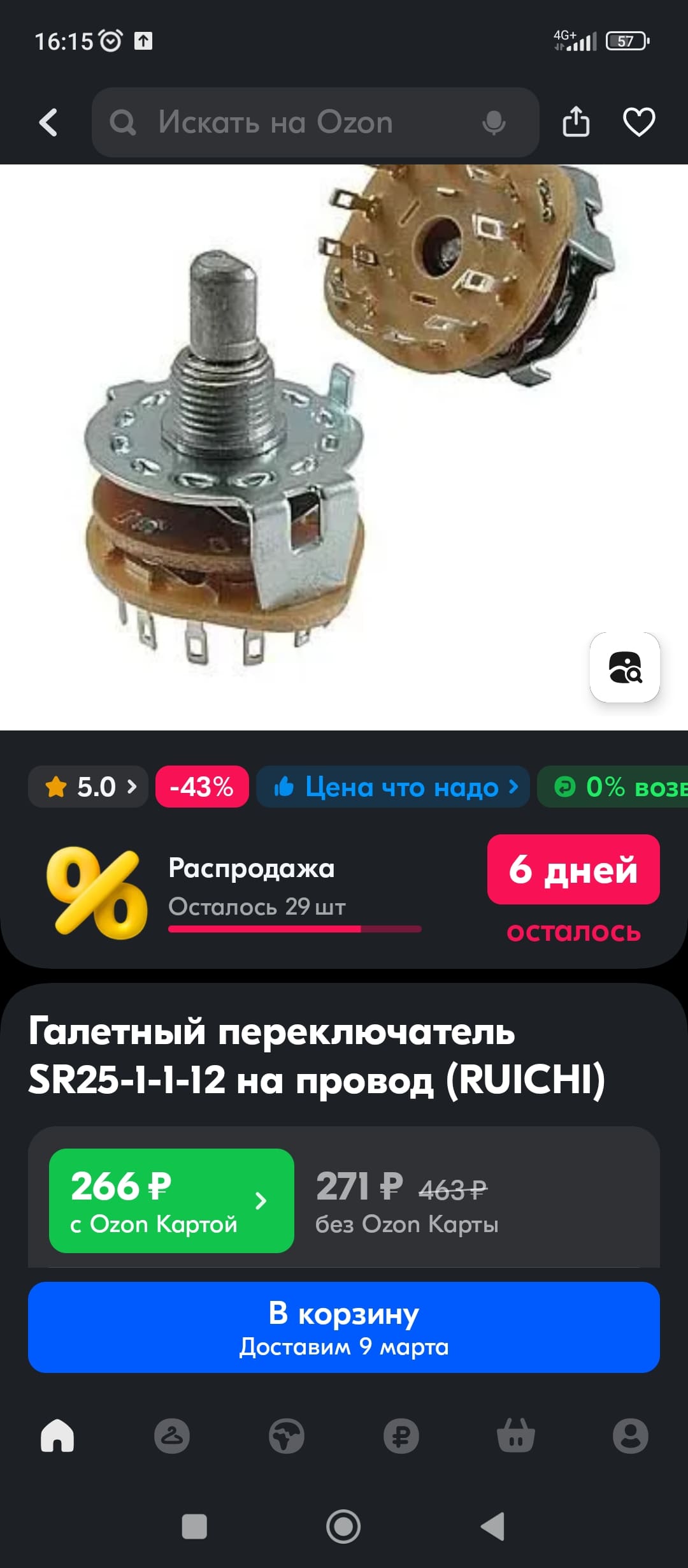The height and width of the screenshot is (1568, 688).
Task: Go back using the top arrow
Action: click(x=49, y=122)
